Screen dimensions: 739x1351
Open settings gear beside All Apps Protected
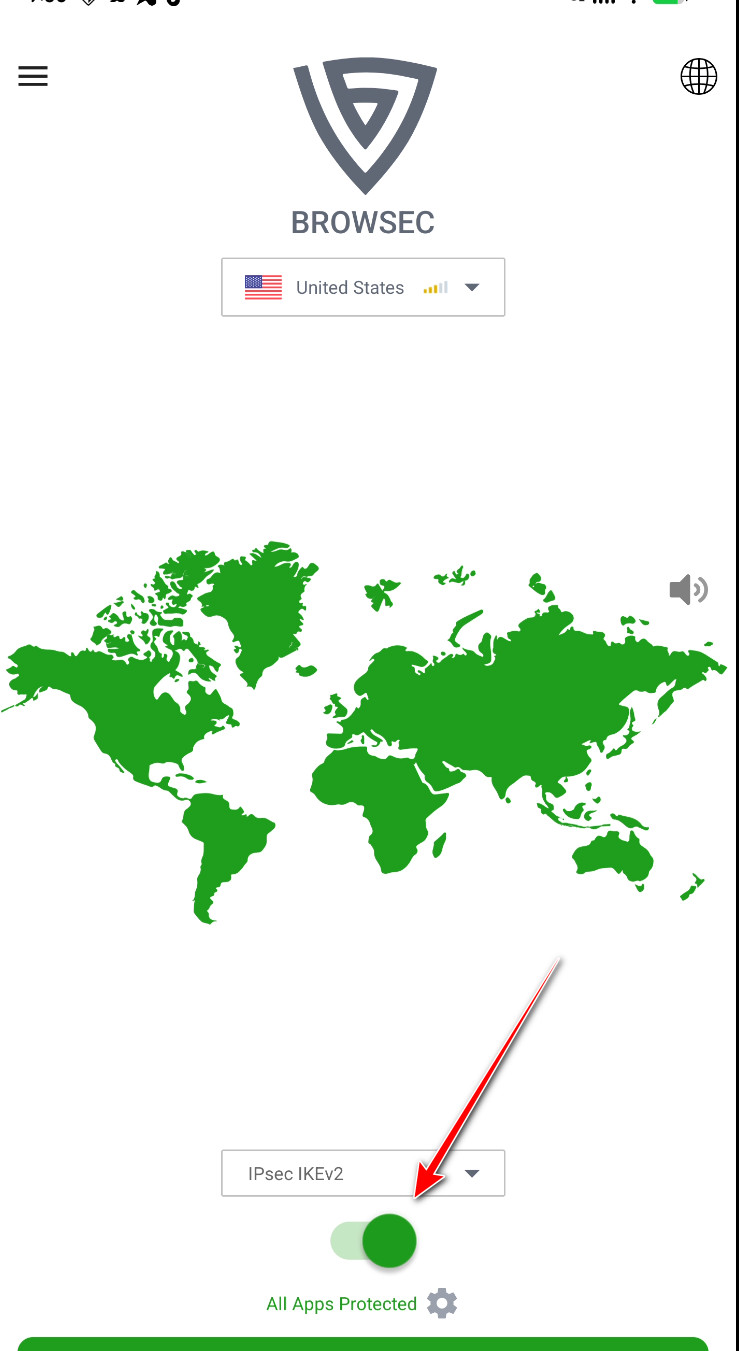click(x=442, y=1303)
